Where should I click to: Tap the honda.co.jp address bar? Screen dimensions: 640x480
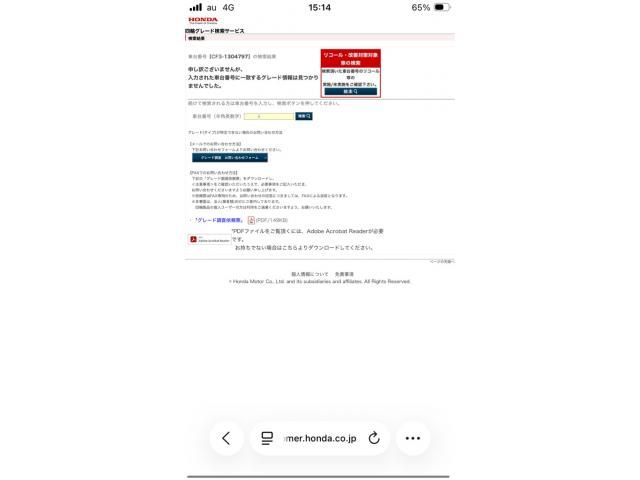point(320,438)
